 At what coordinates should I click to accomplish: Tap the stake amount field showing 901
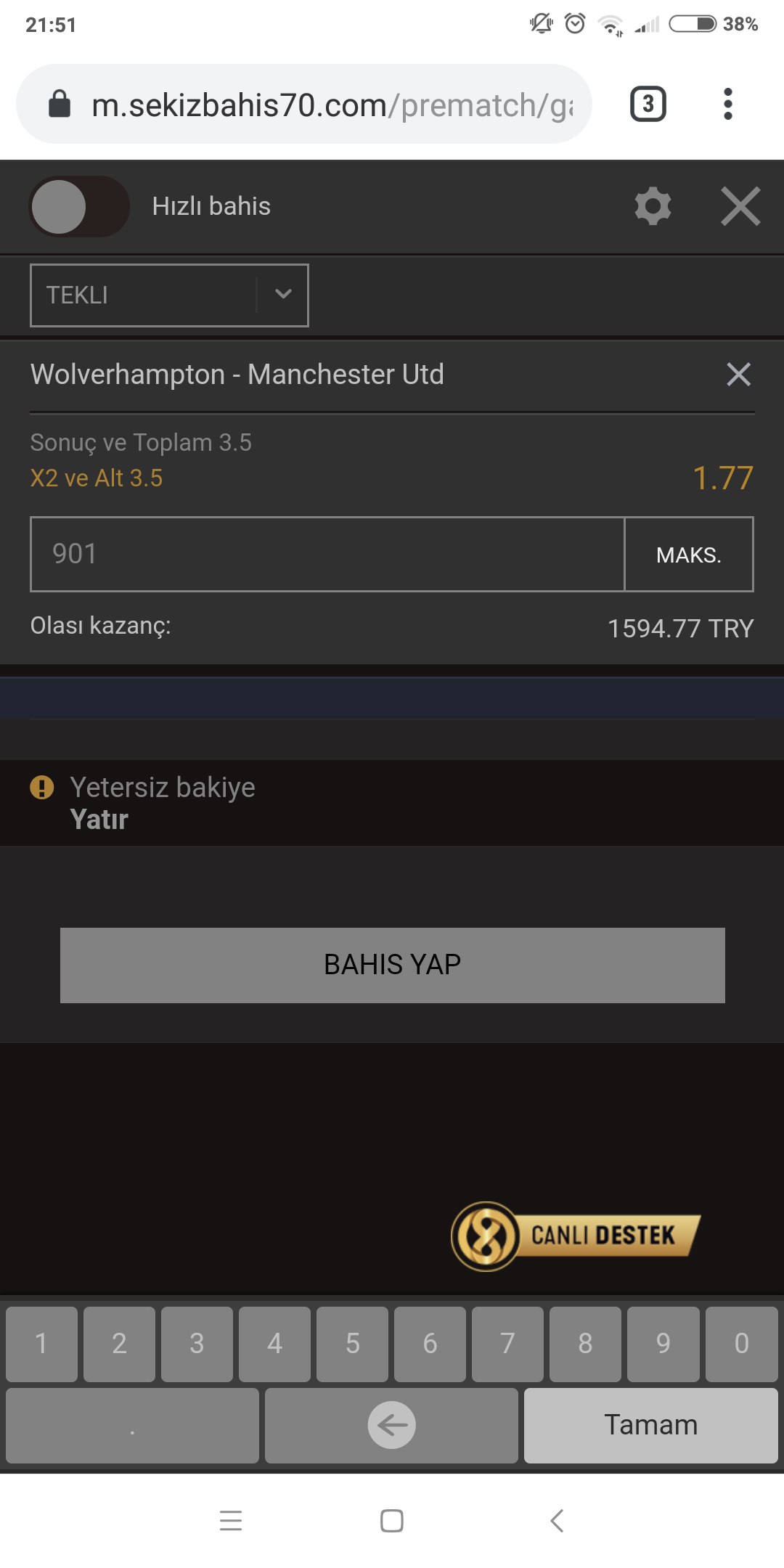(327, 554)
